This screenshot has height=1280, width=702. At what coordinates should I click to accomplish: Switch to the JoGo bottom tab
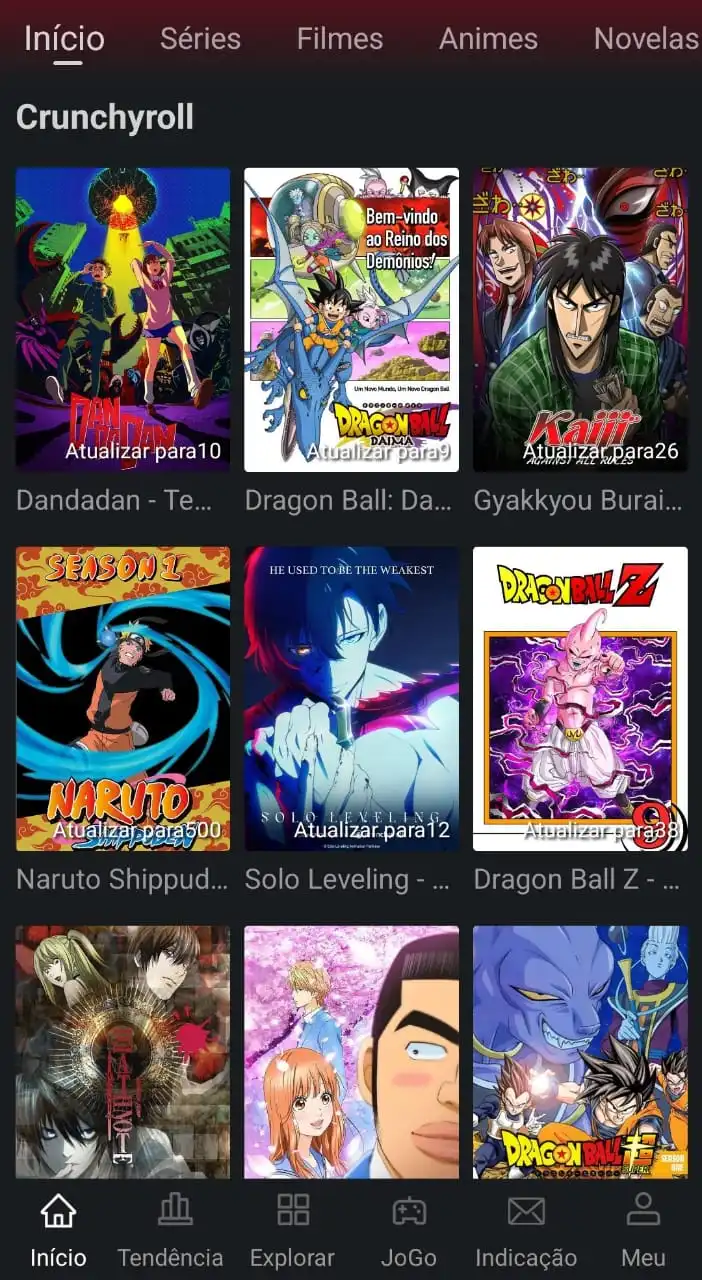[409, 1230]
